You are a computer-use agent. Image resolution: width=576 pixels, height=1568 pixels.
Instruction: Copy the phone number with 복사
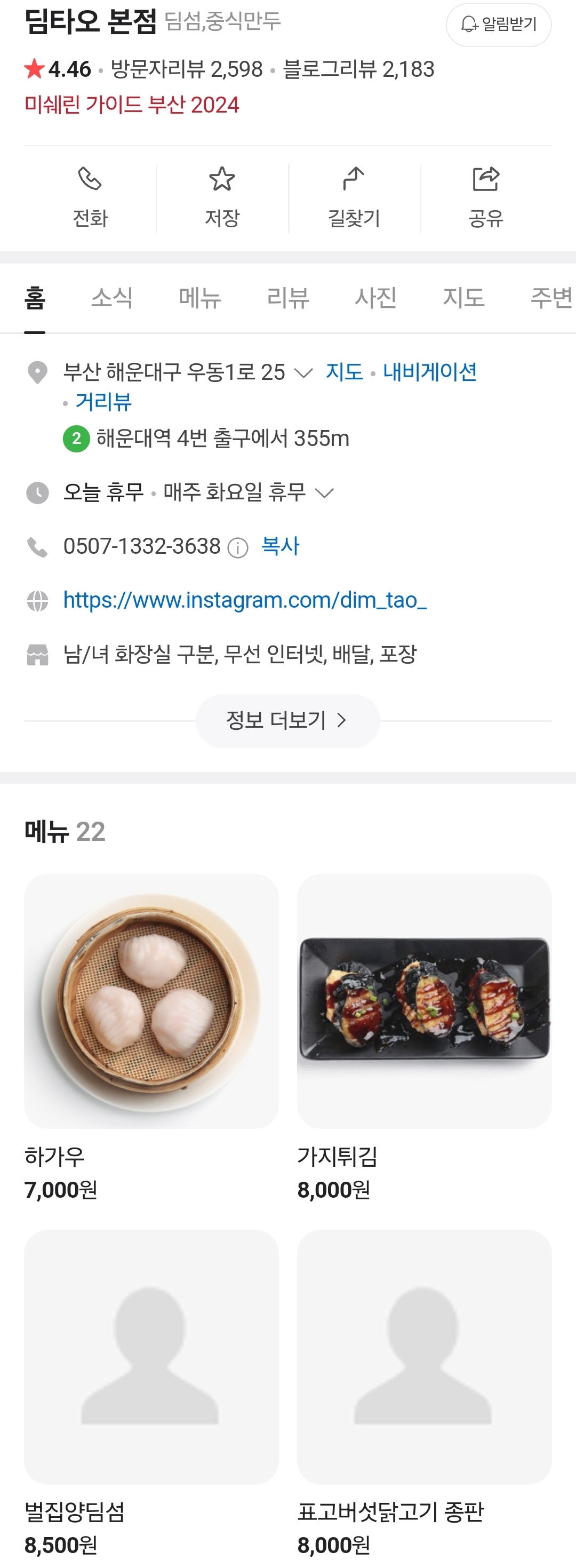[x=281, y=546]
